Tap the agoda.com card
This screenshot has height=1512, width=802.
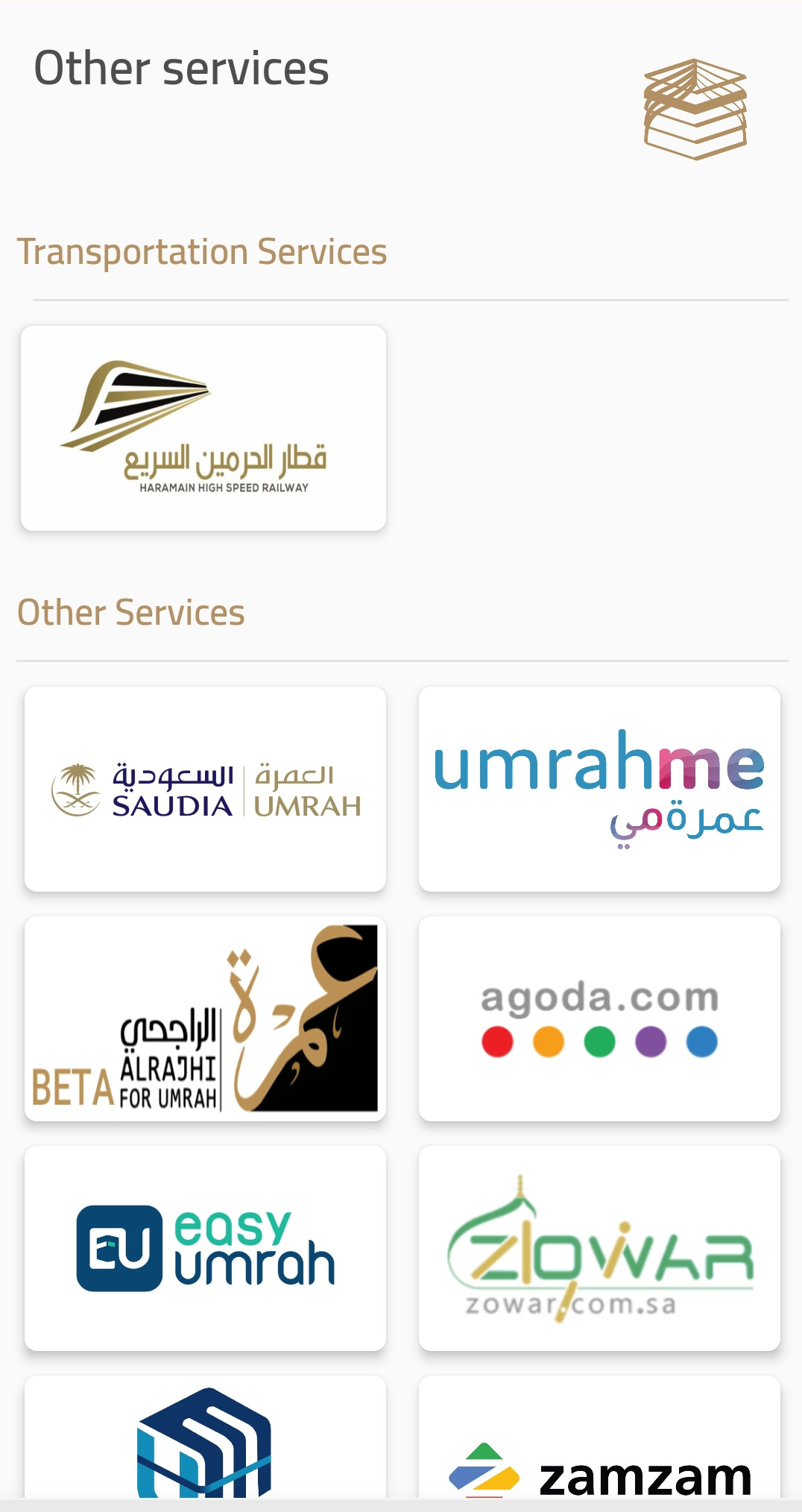[x=599, y=1018]
